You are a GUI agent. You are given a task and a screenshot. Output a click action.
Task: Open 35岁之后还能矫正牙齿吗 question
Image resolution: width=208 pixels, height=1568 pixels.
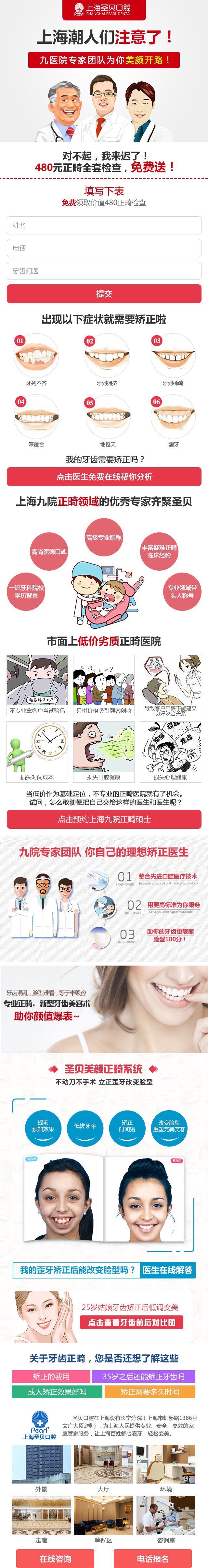click(143, 1376)
